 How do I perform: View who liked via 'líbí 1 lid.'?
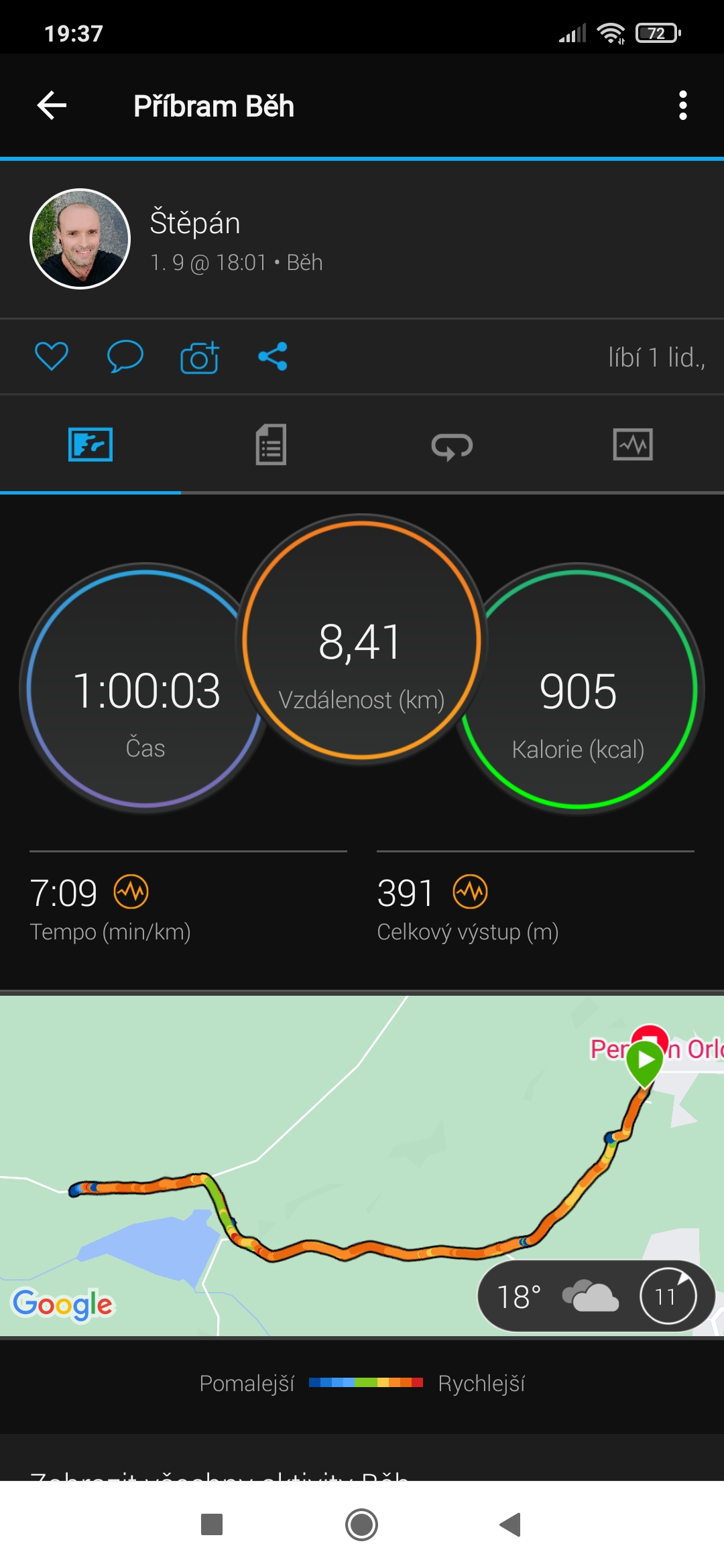tap(656, 357)
